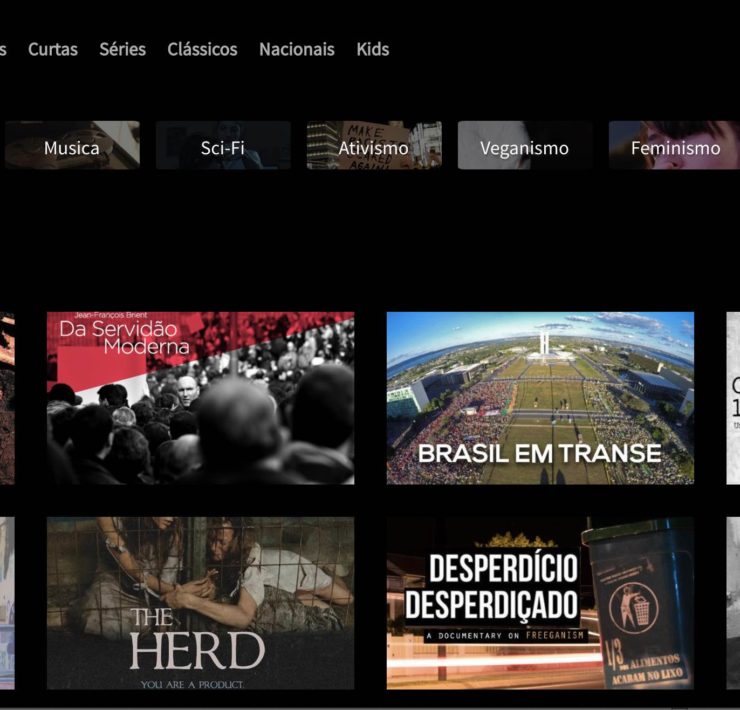Screen dimensions: 740x710
Task: Open the Da Servidão Moderna film
Action: click(200, 398)
